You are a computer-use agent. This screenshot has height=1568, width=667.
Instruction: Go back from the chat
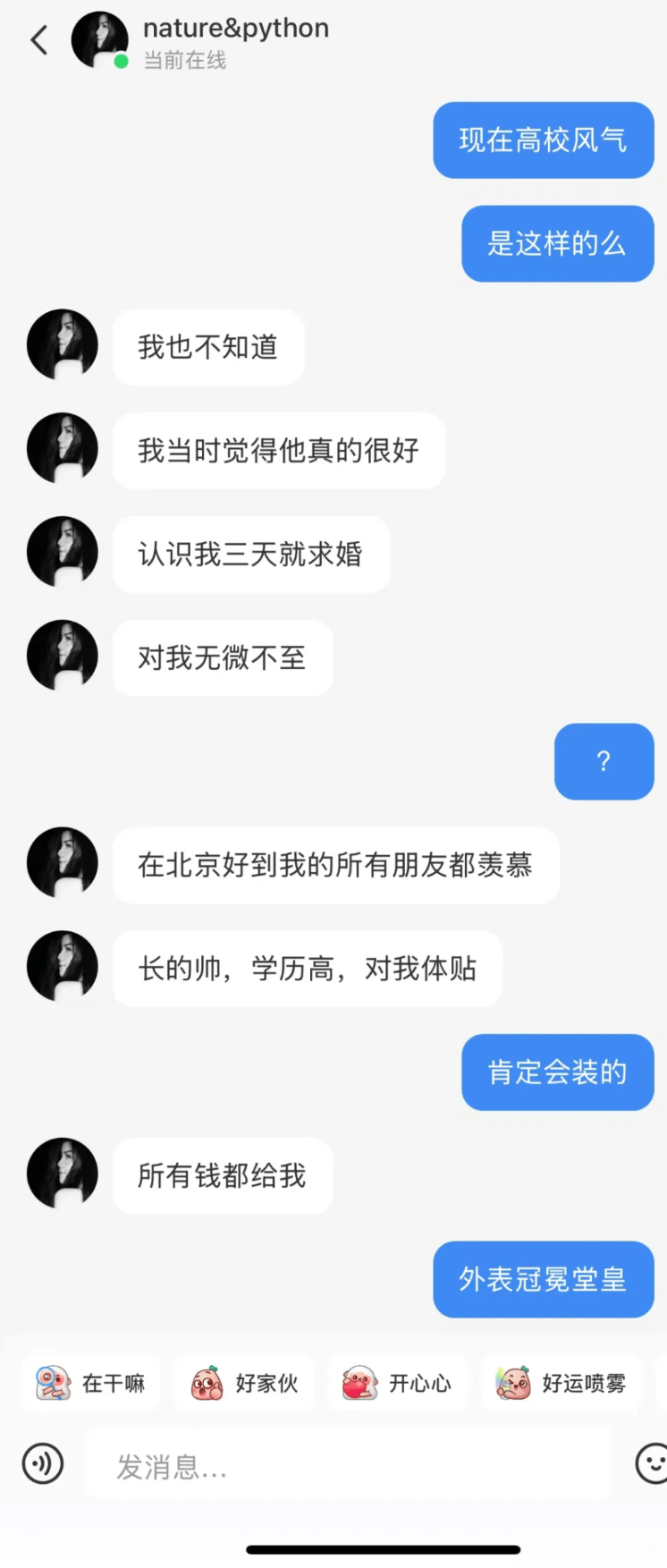point(39,40)
